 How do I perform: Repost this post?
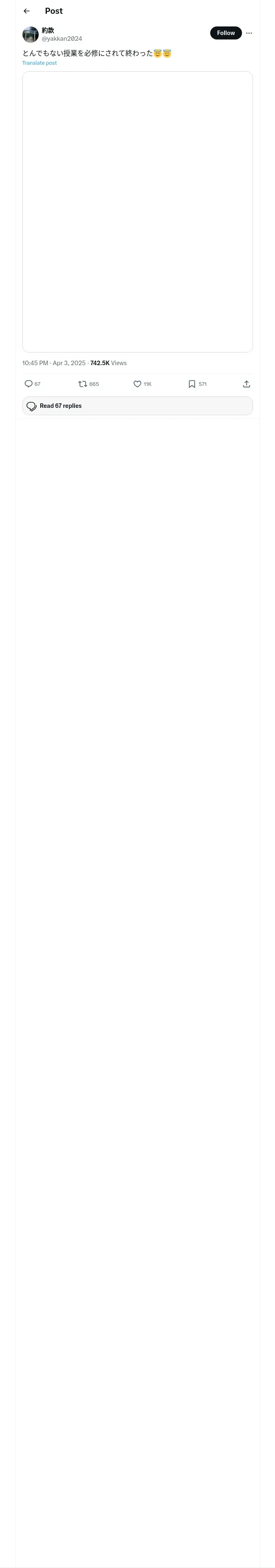point(83,383)
